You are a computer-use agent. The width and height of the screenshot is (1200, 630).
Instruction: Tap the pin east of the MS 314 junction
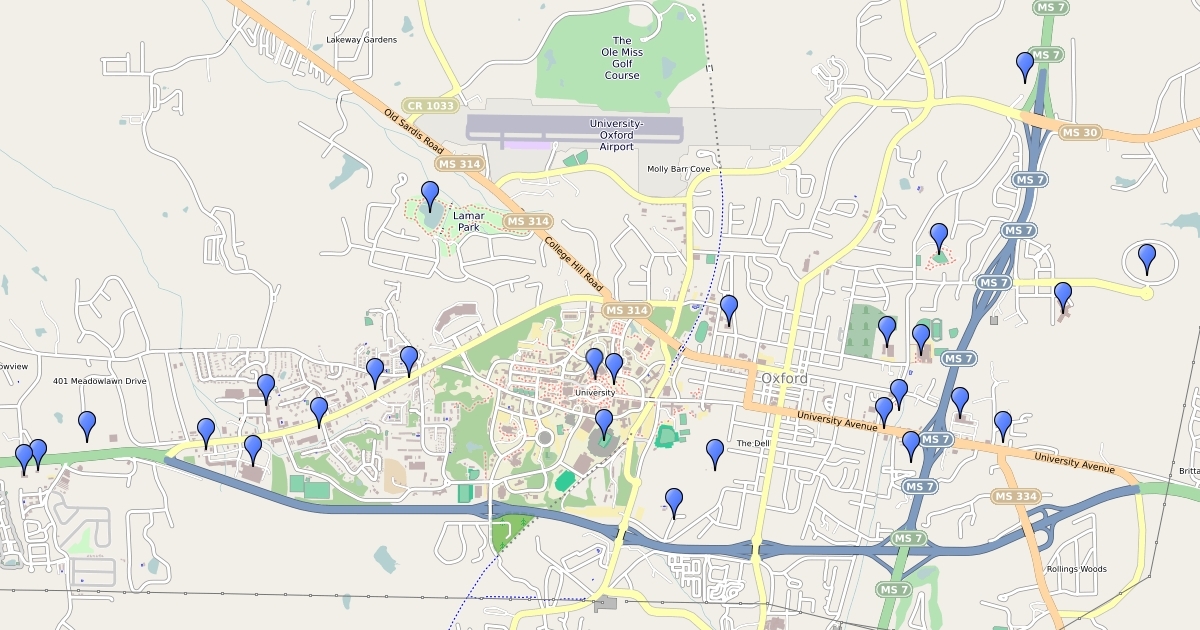[729, 308]
